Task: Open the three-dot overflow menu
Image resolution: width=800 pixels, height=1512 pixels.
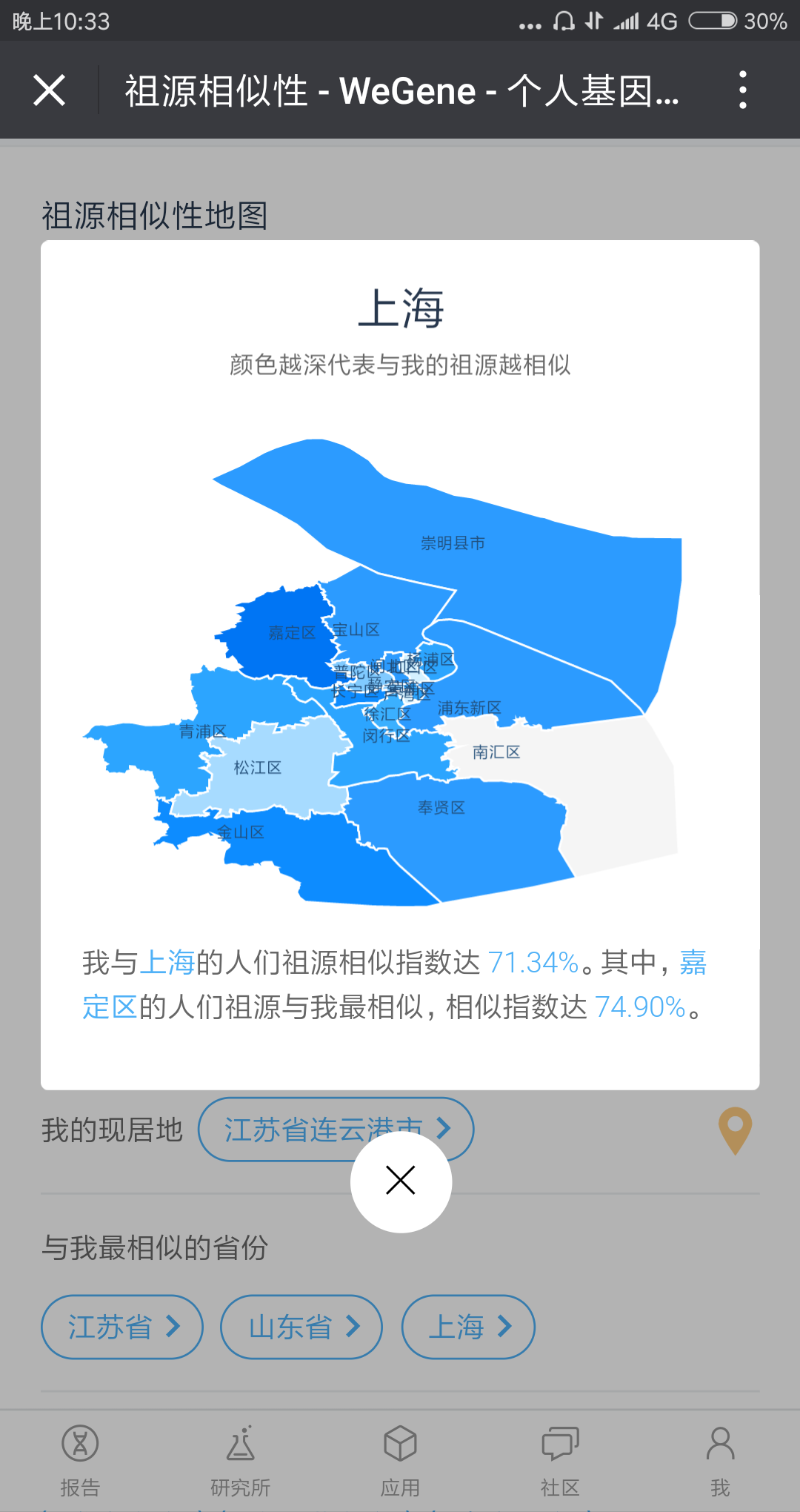Action: [x=742, y=90]
